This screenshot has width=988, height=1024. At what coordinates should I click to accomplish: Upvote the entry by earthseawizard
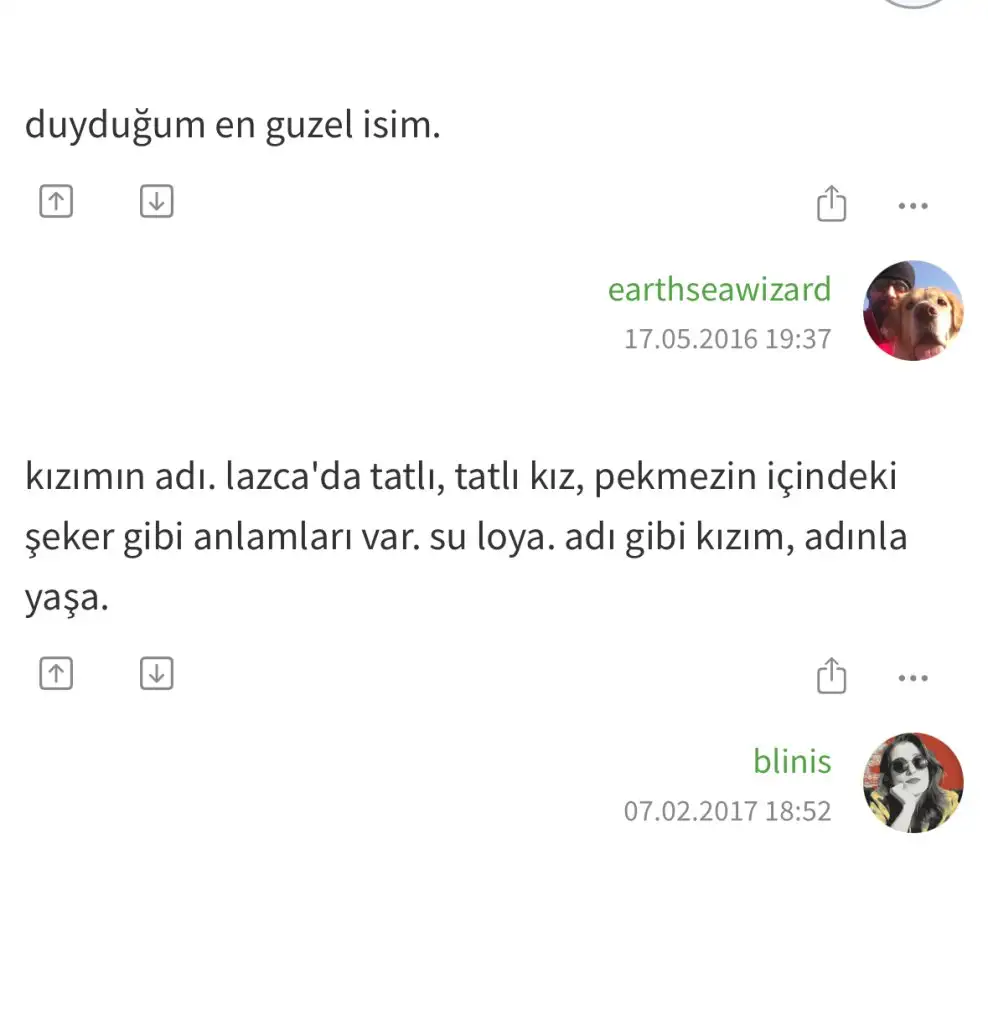[x=56, y=202]
